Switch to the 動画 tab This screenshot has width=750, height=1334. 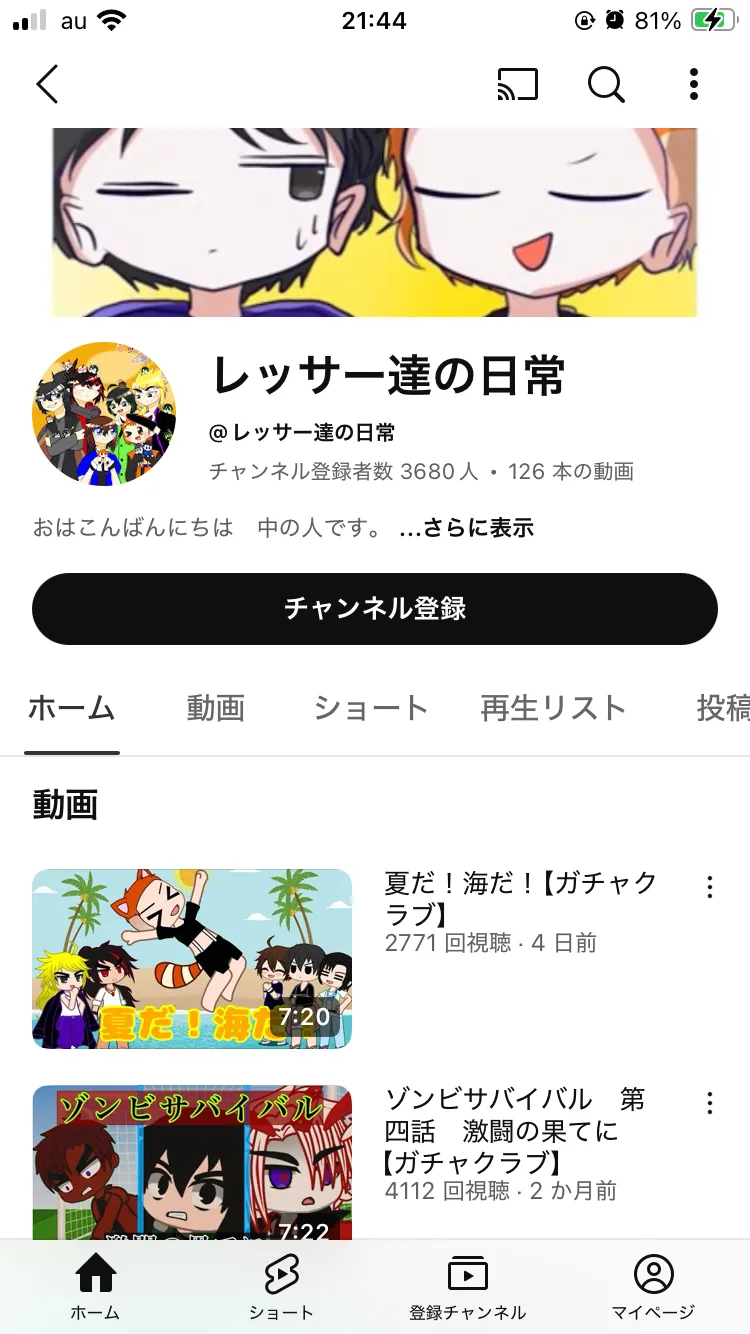pos(215,708)
